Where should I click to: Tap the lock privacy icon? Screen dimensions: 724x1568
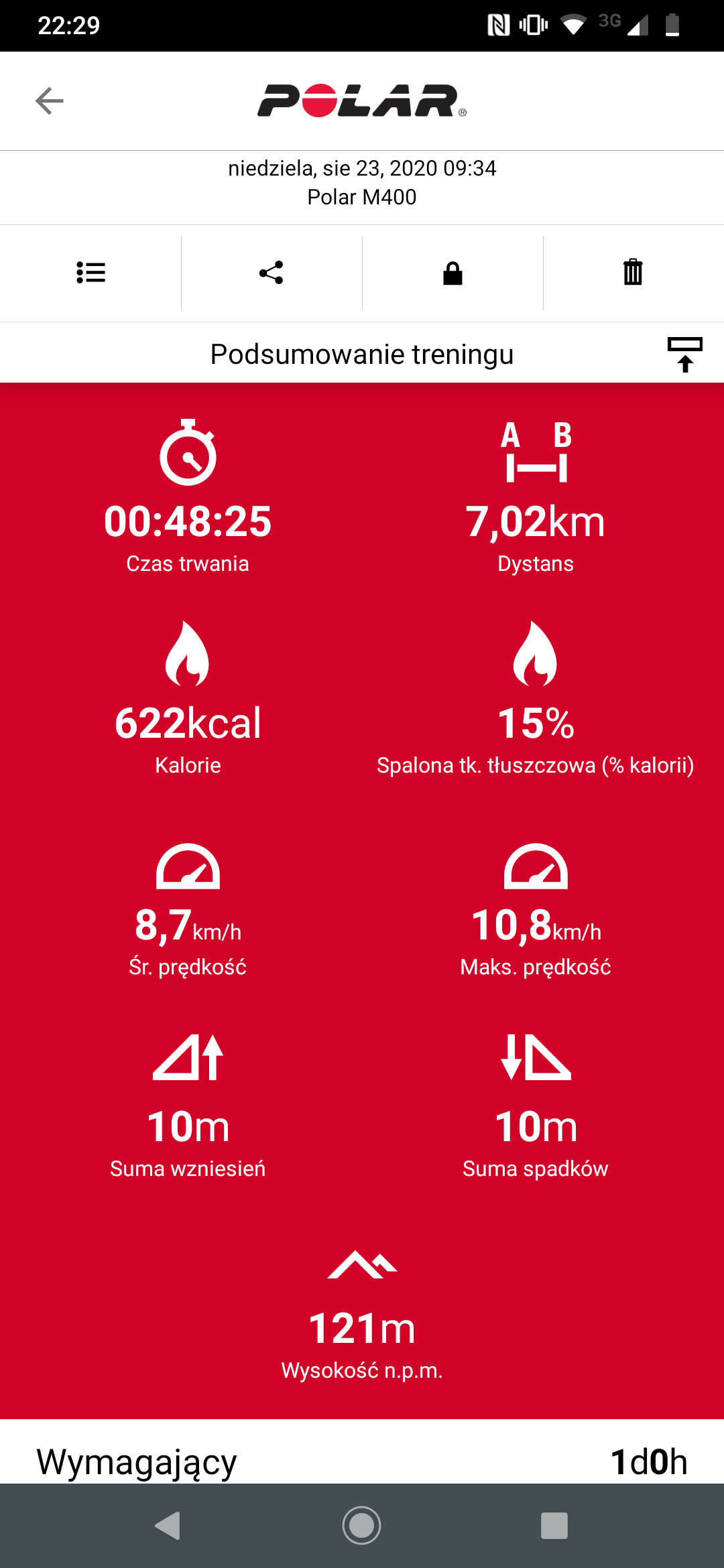(x=452, y=273)
